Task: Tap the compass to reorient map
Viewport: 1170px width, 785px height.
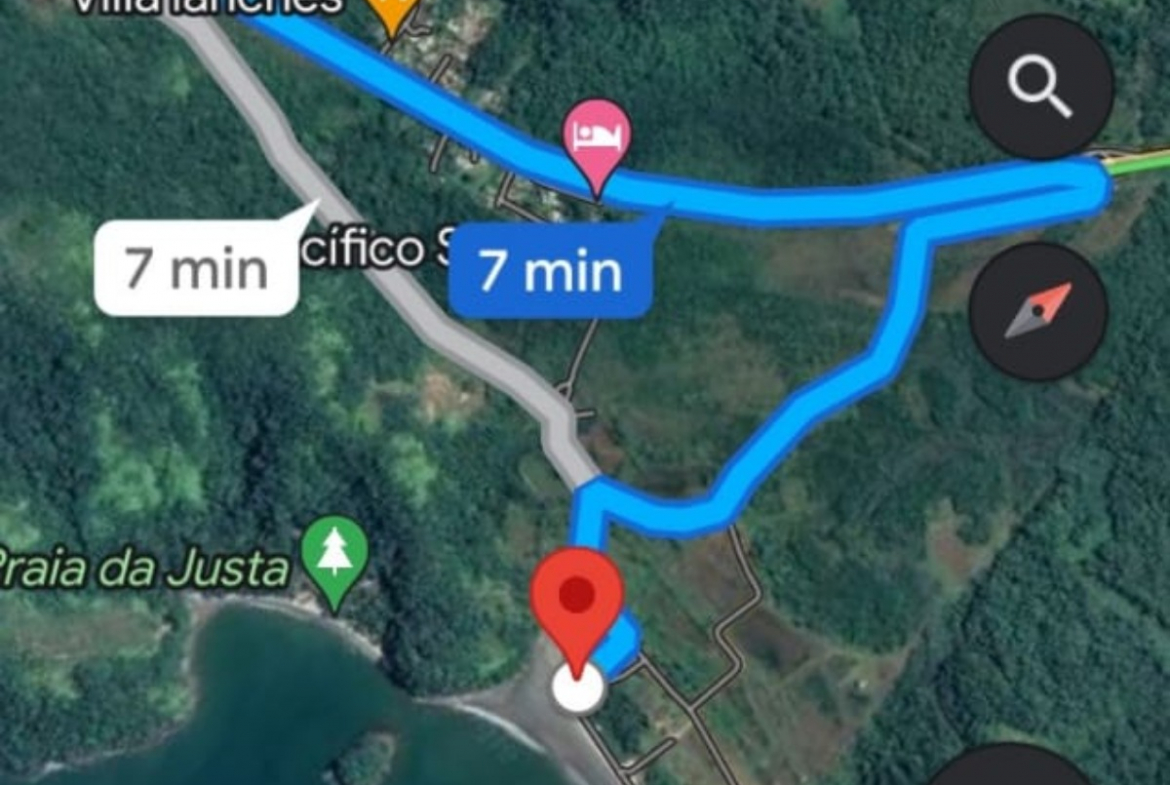Action: click(x=1038, y=311)
